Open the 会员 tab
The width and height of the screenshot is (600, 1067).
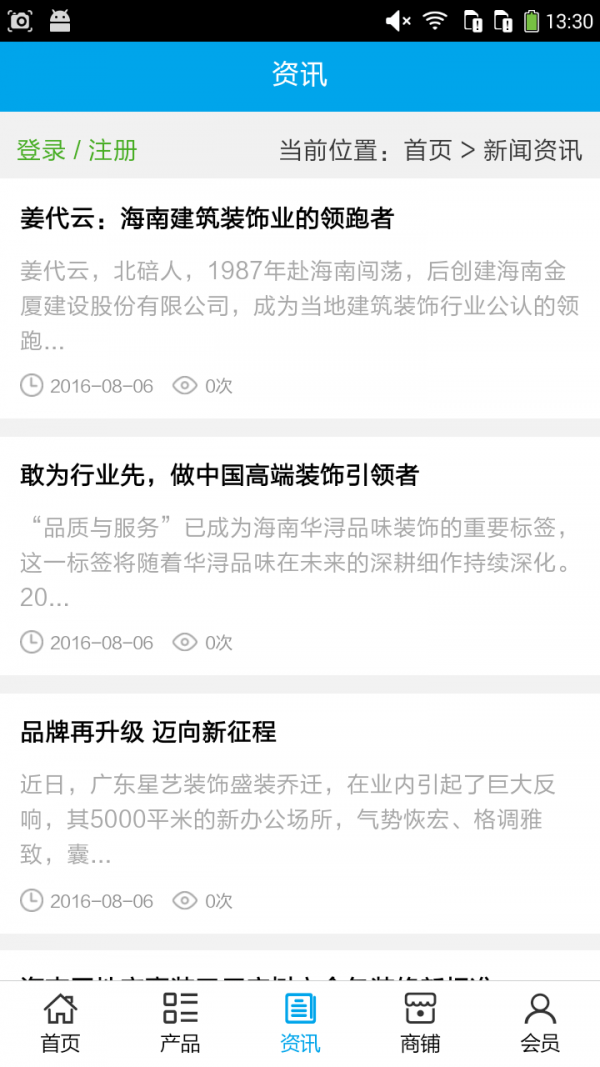540,1023
